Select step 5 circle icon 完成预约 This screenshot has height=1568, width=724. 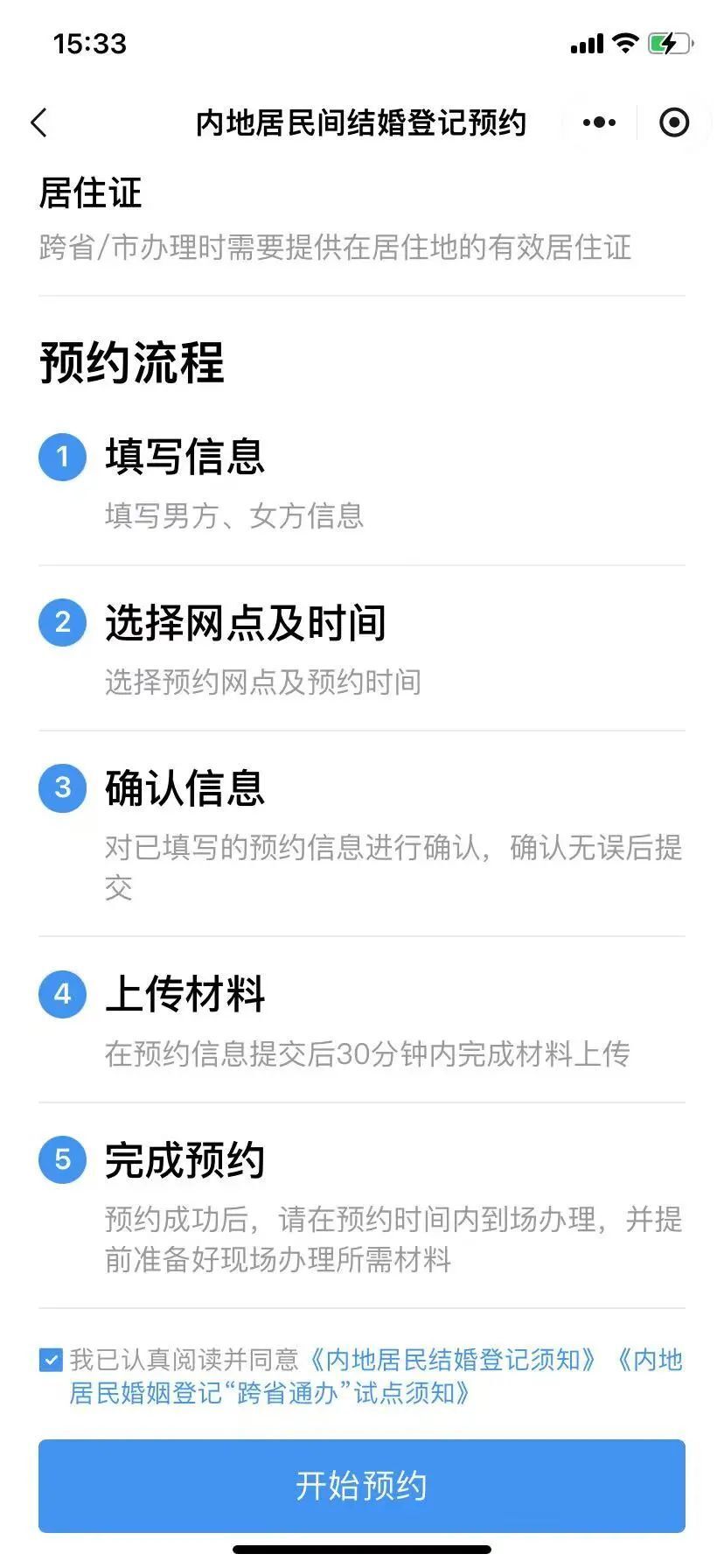click(62, 1160)
